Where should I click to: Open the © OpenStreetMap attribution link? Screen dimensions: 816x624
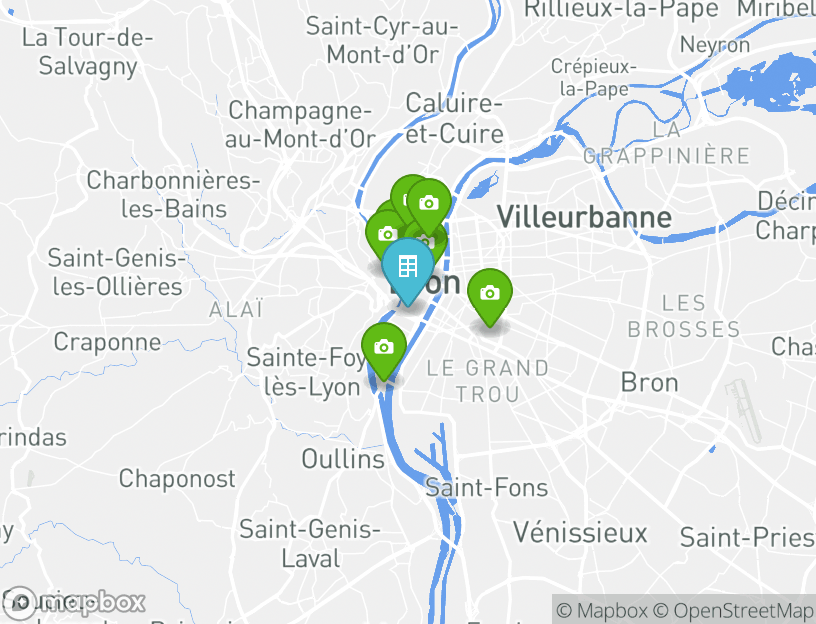click(x=734, y=610)
